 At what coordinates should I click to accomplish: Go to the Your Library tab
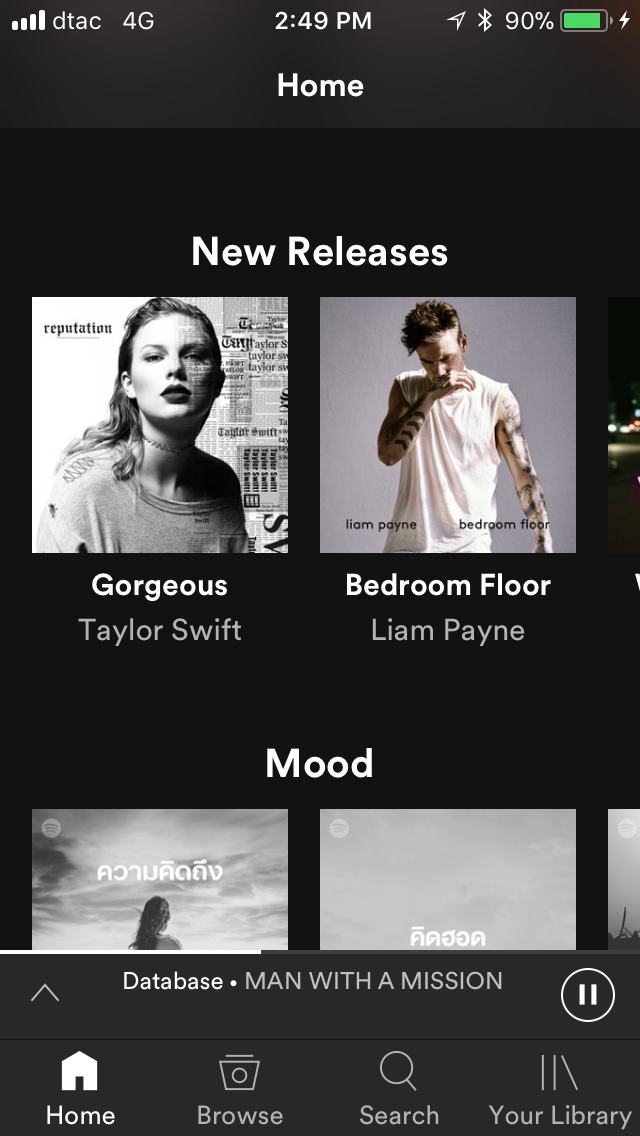[560, 1089]
